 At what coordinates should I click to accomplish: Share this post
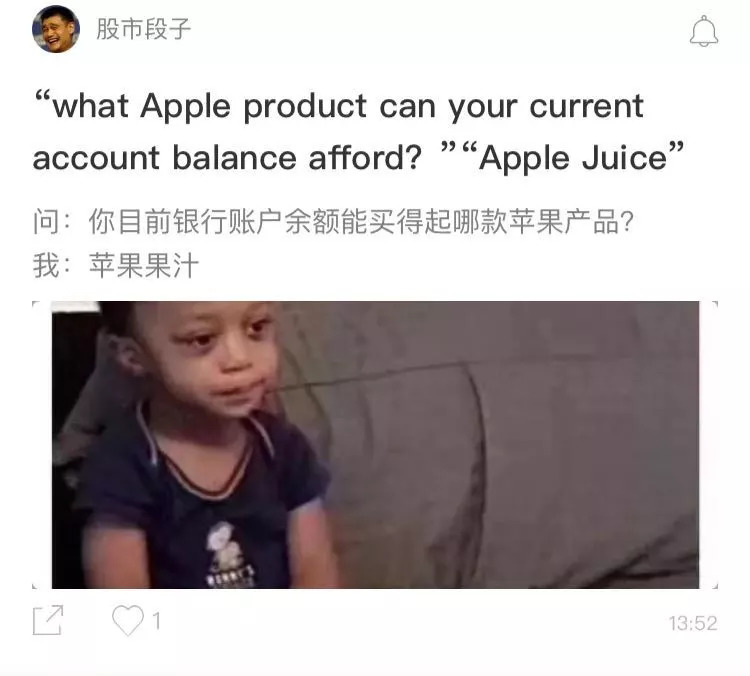(48, 621)
